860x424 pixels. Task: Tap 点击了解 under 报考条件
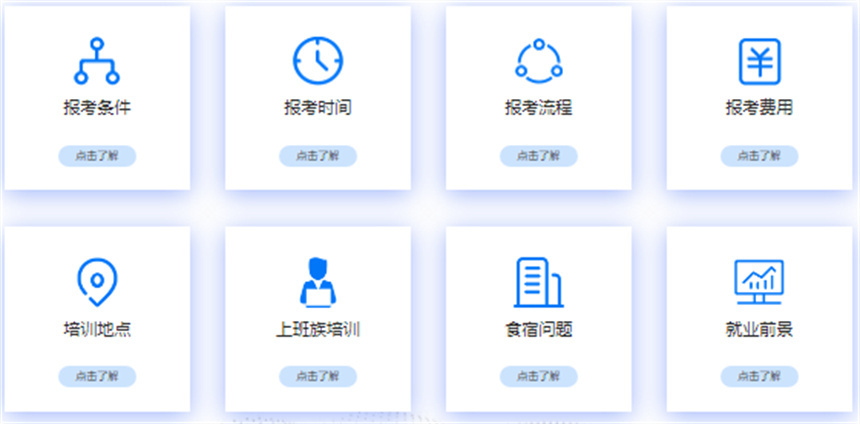click(96, 156)
